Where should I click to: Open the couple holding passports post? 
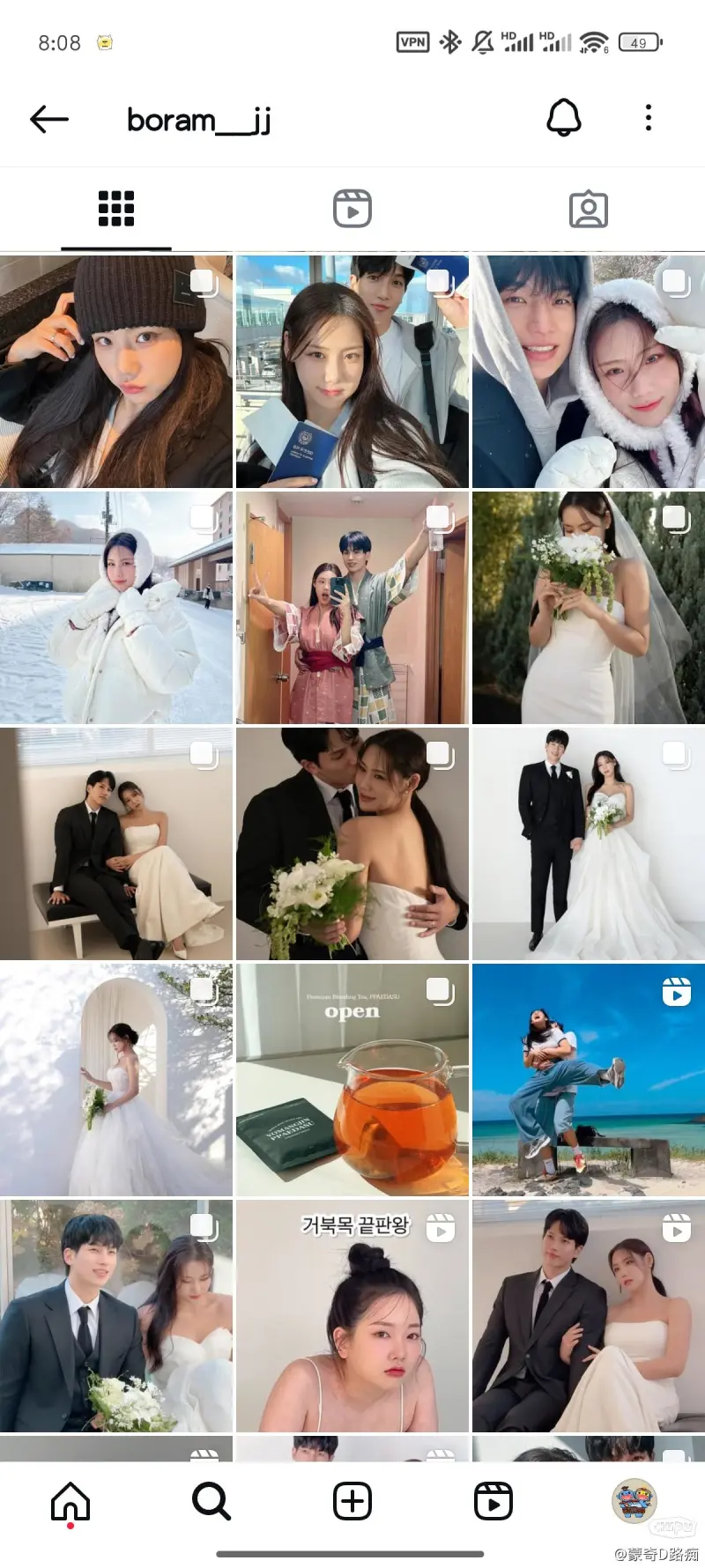click(x=352, y=372)
